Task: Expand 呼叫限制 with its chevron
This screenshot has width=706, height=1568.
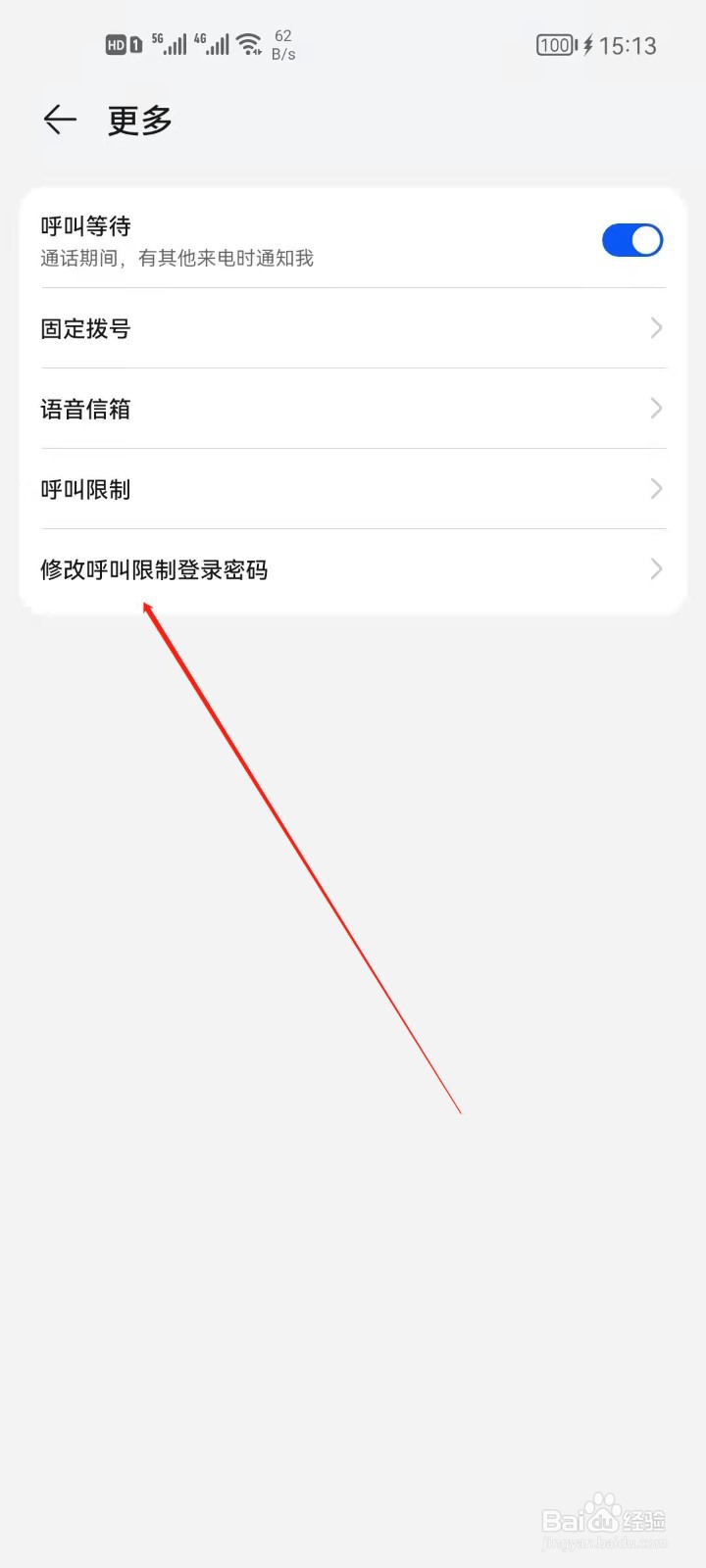Action: pos(655,489)
